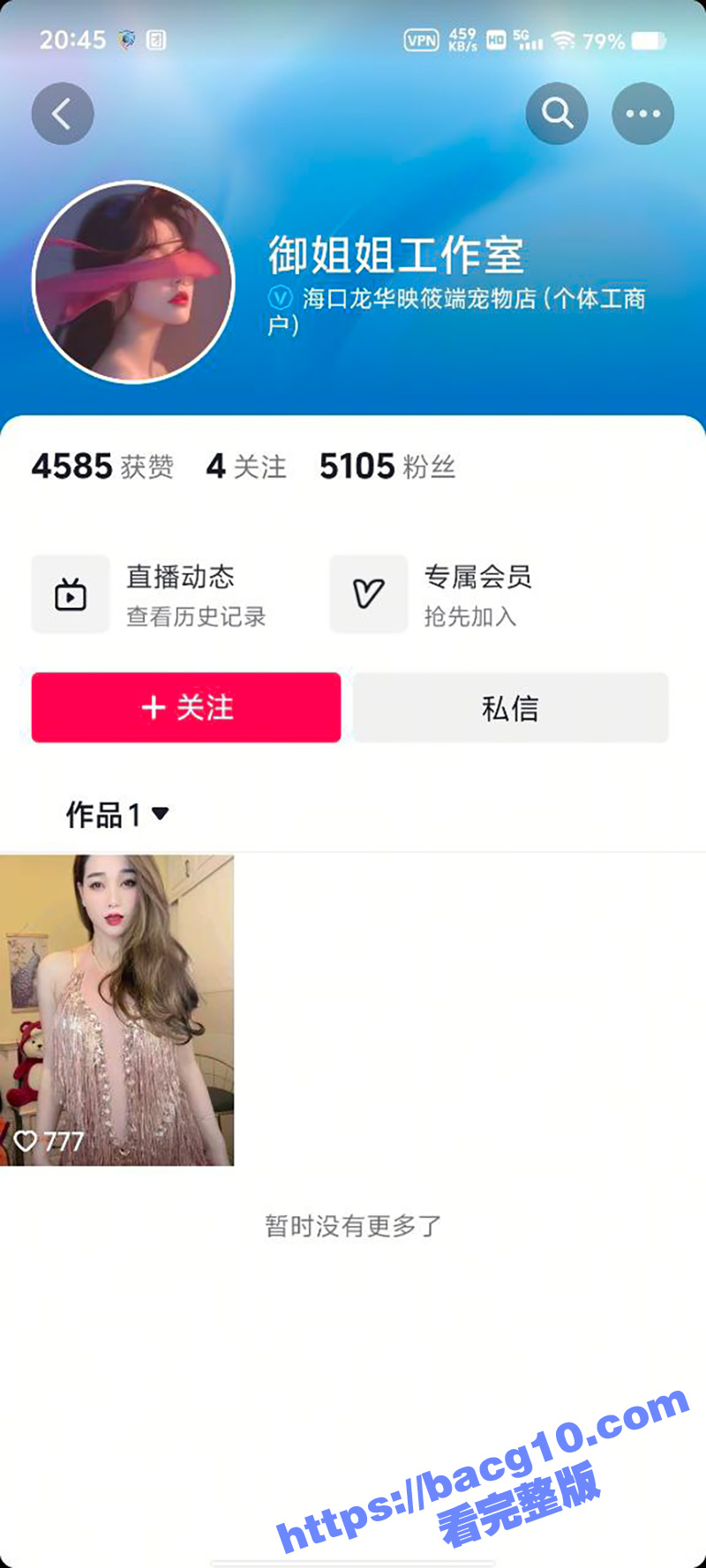Open search from the magnifier icon
The image size is (706, 1568).
[557, 114]
